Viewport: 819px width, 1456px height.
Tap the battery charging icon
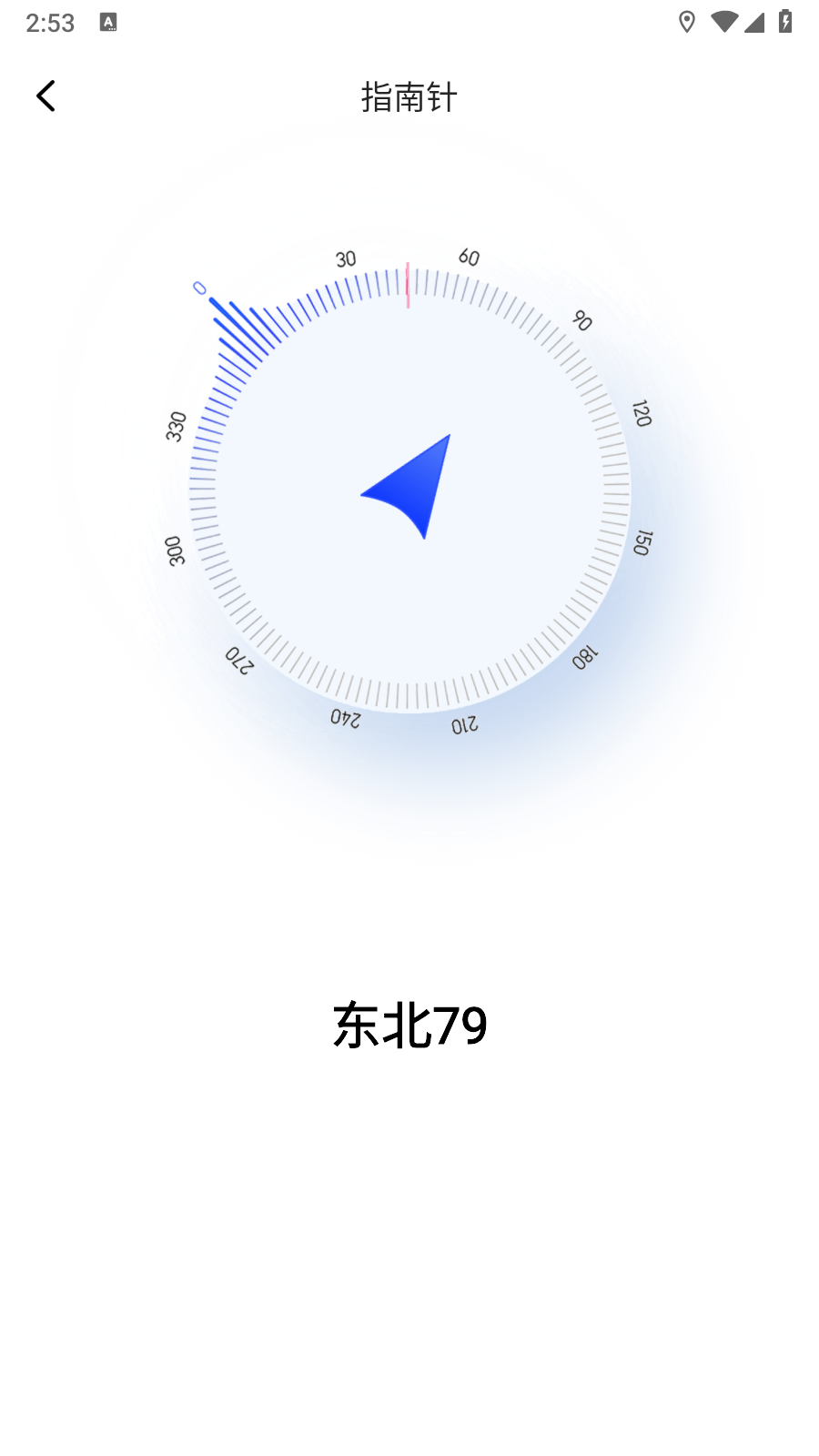click(x=784, y=22)
